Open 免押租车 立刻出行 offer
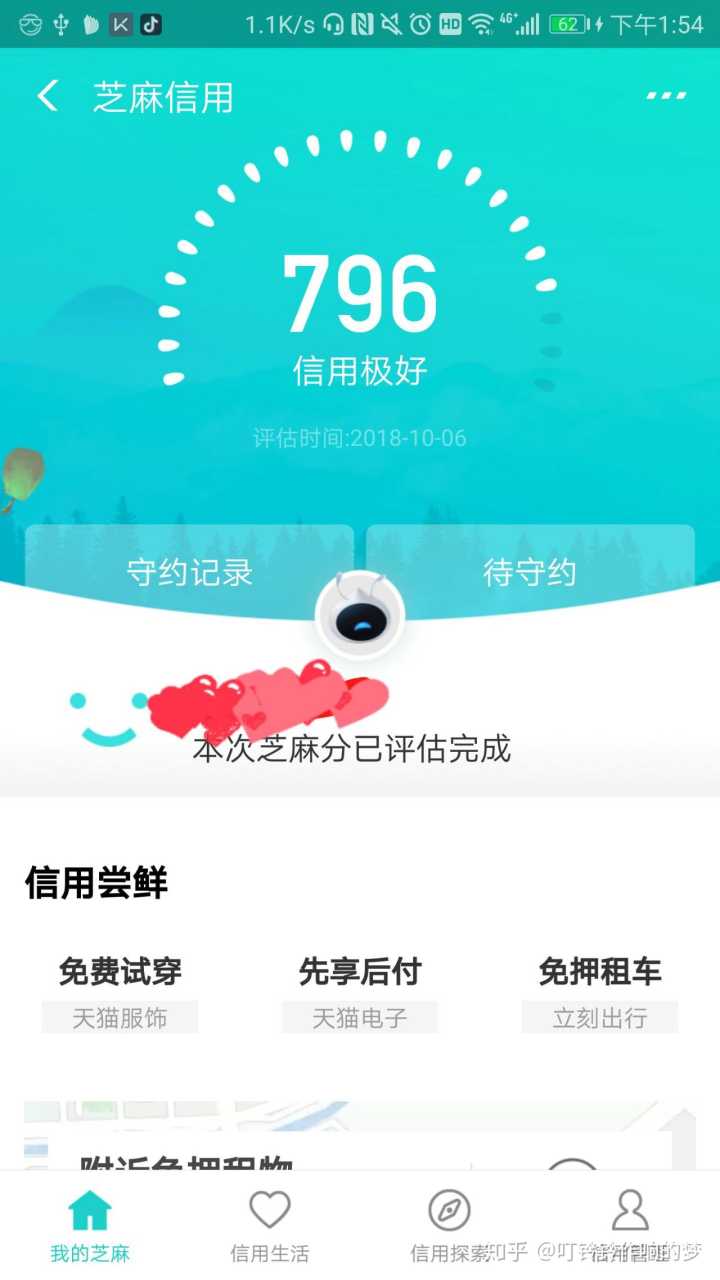The width and height of the screenshot is (720, 1280). click(x=600, y=992)
